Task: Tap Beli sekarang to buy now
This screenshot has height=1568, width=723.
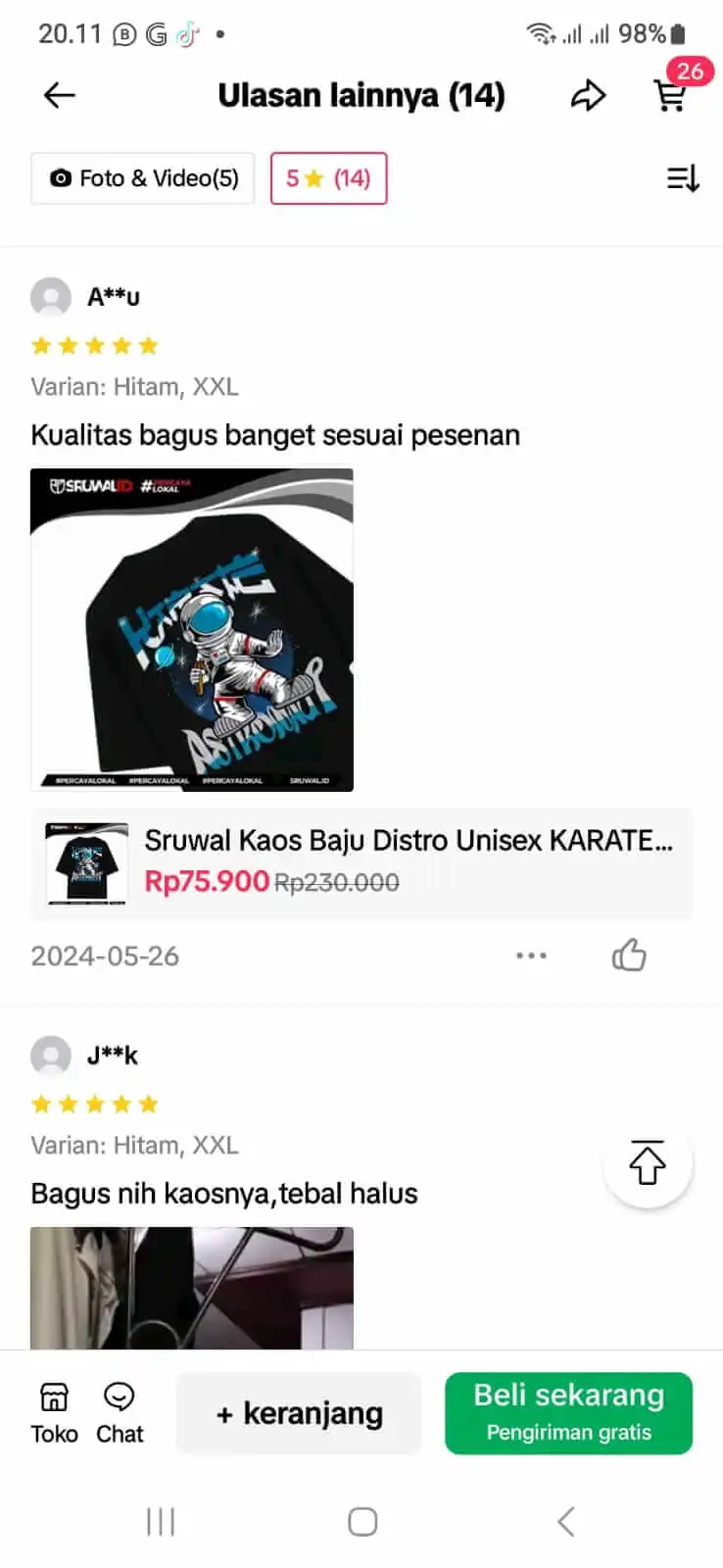Action: 568,1412
